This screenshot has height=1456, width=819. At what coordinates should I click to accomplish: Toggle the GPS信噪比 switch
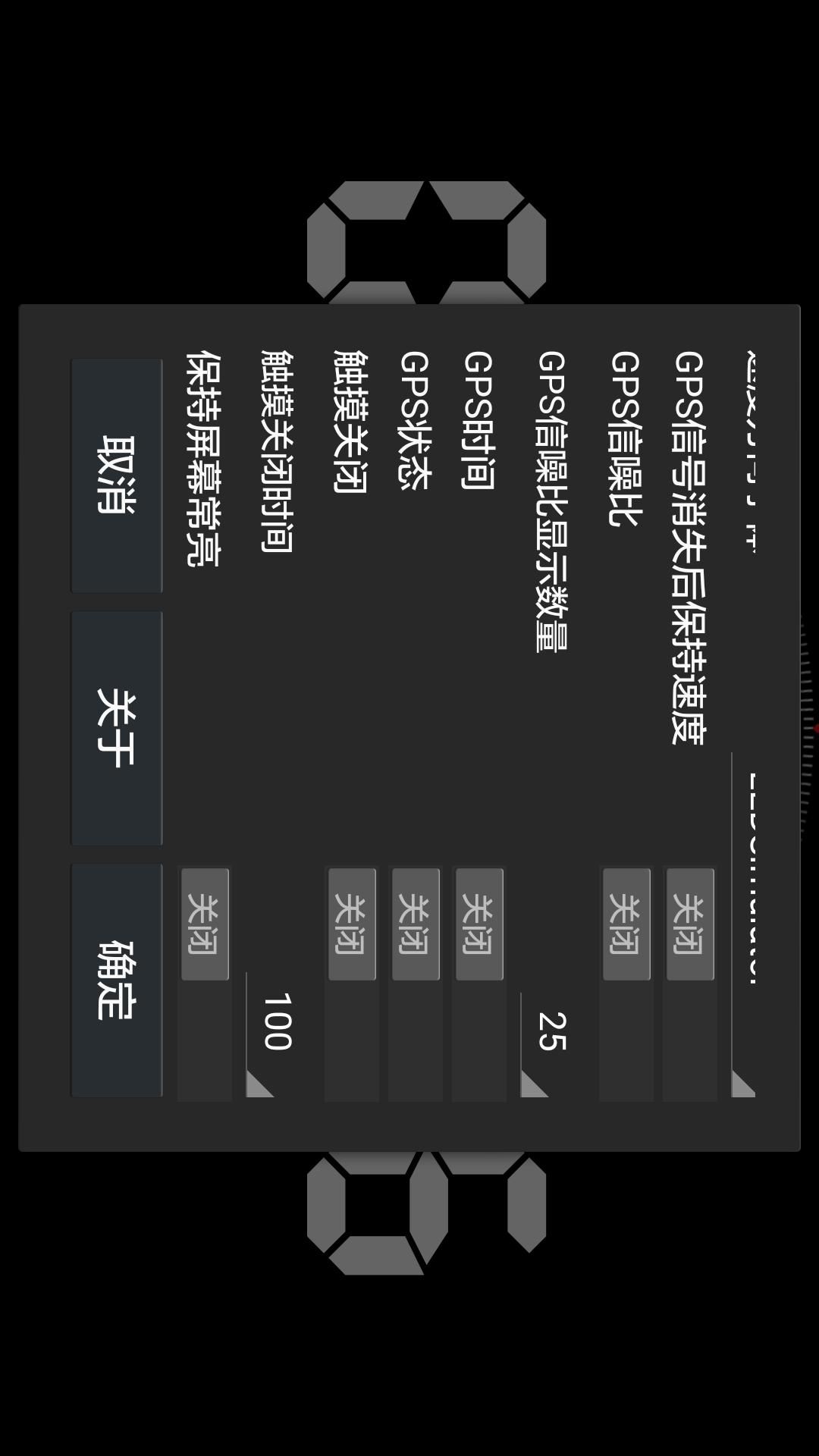[x=626, y=984]
